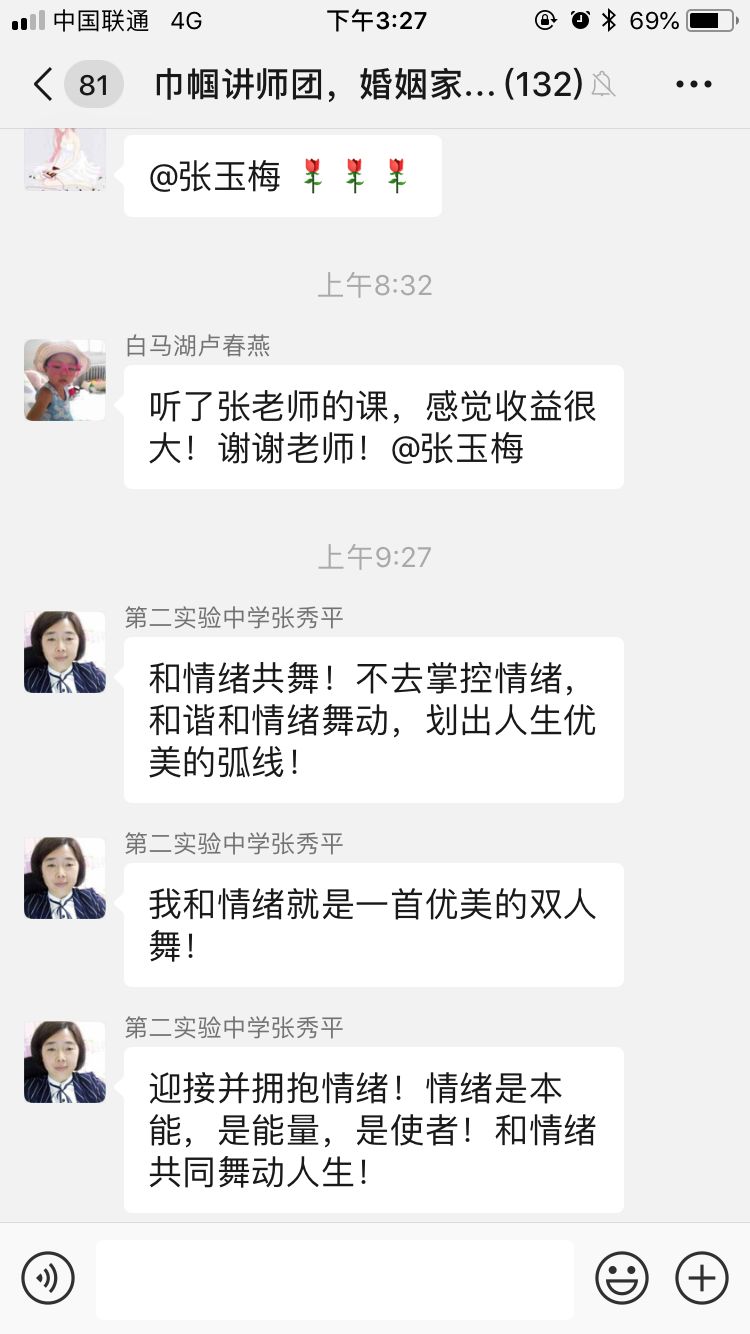
Task: Open avatar beside the "迎接并拥抱情绪" message
Action: 65,1062
